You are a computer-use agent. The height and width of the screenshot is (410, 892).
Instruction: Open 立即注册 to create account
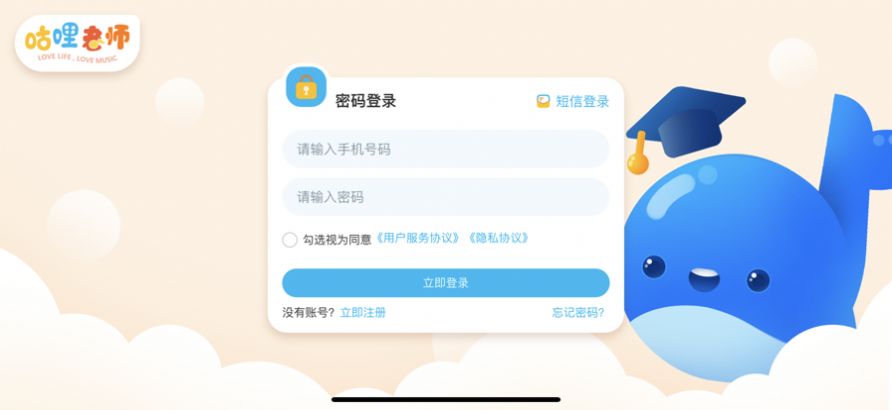tap(363, 312)
